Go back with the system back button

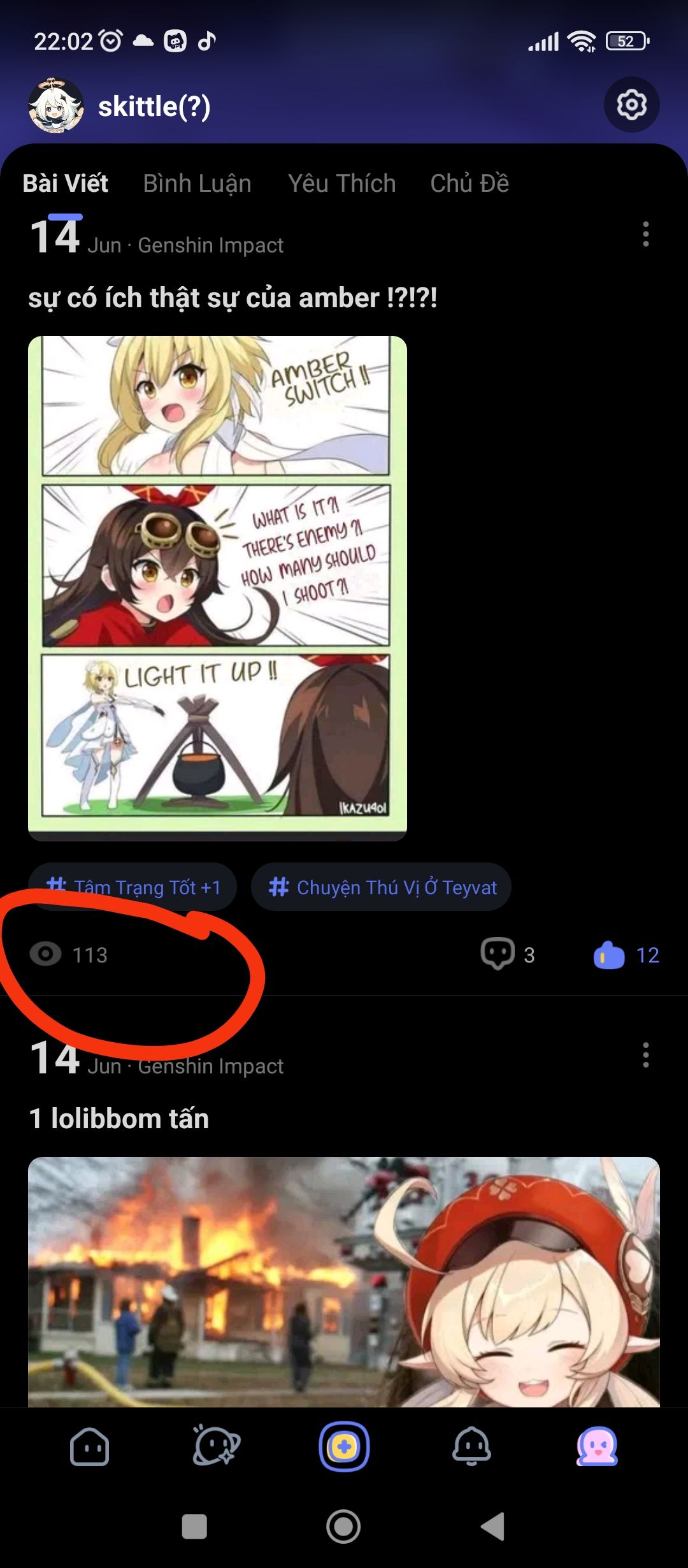coord(493,1527)
